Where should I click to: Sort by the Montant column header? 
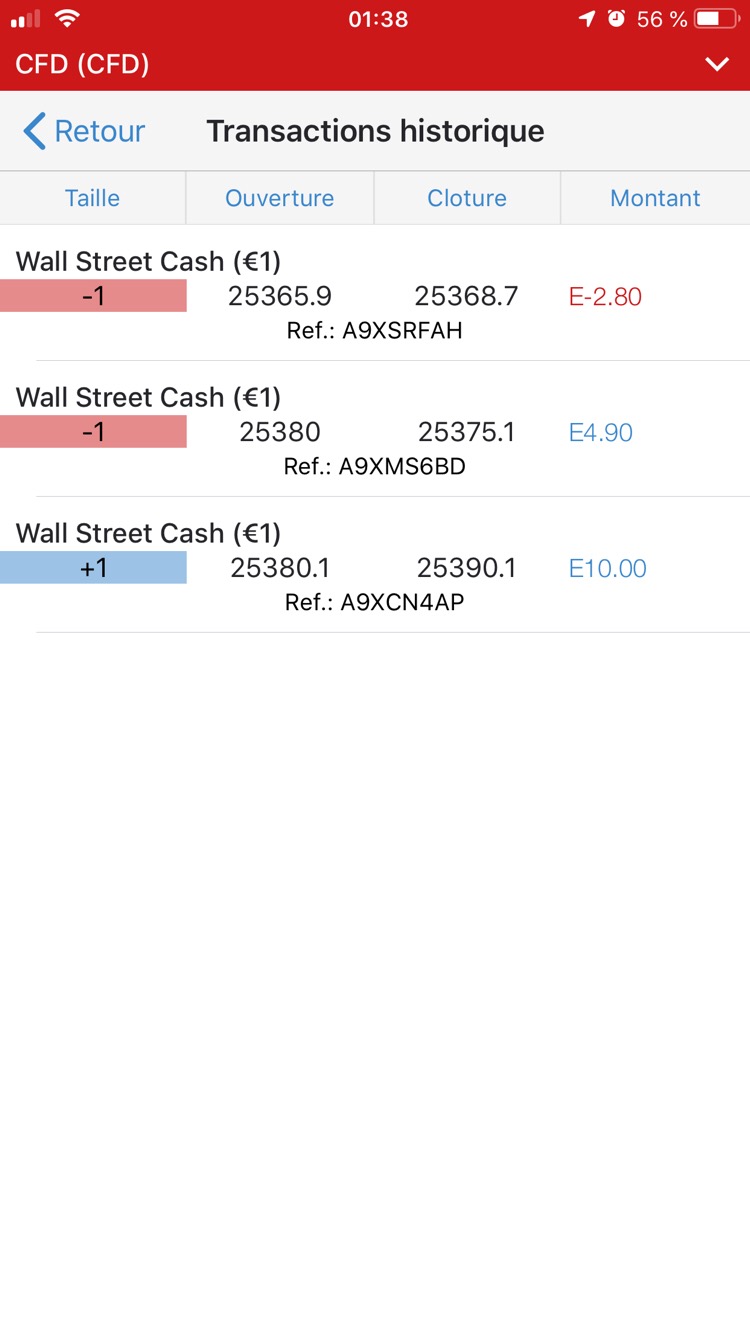click(655, 198)
